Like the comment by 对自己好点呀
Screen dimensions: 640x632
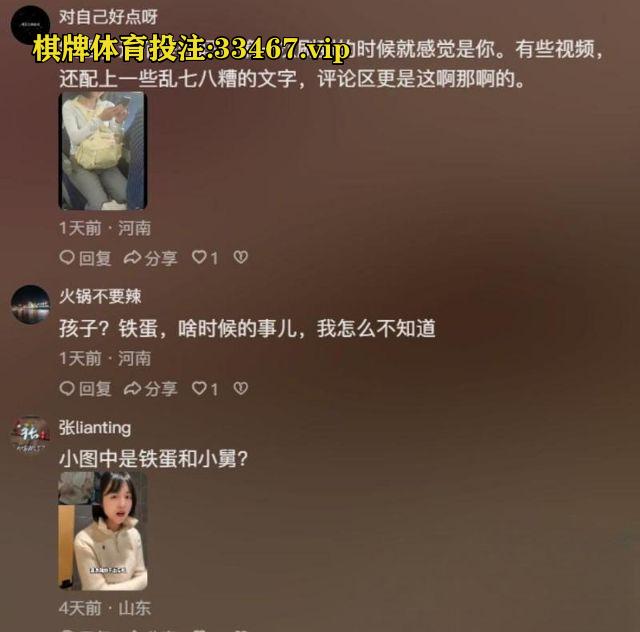click(x=204, y=258)
